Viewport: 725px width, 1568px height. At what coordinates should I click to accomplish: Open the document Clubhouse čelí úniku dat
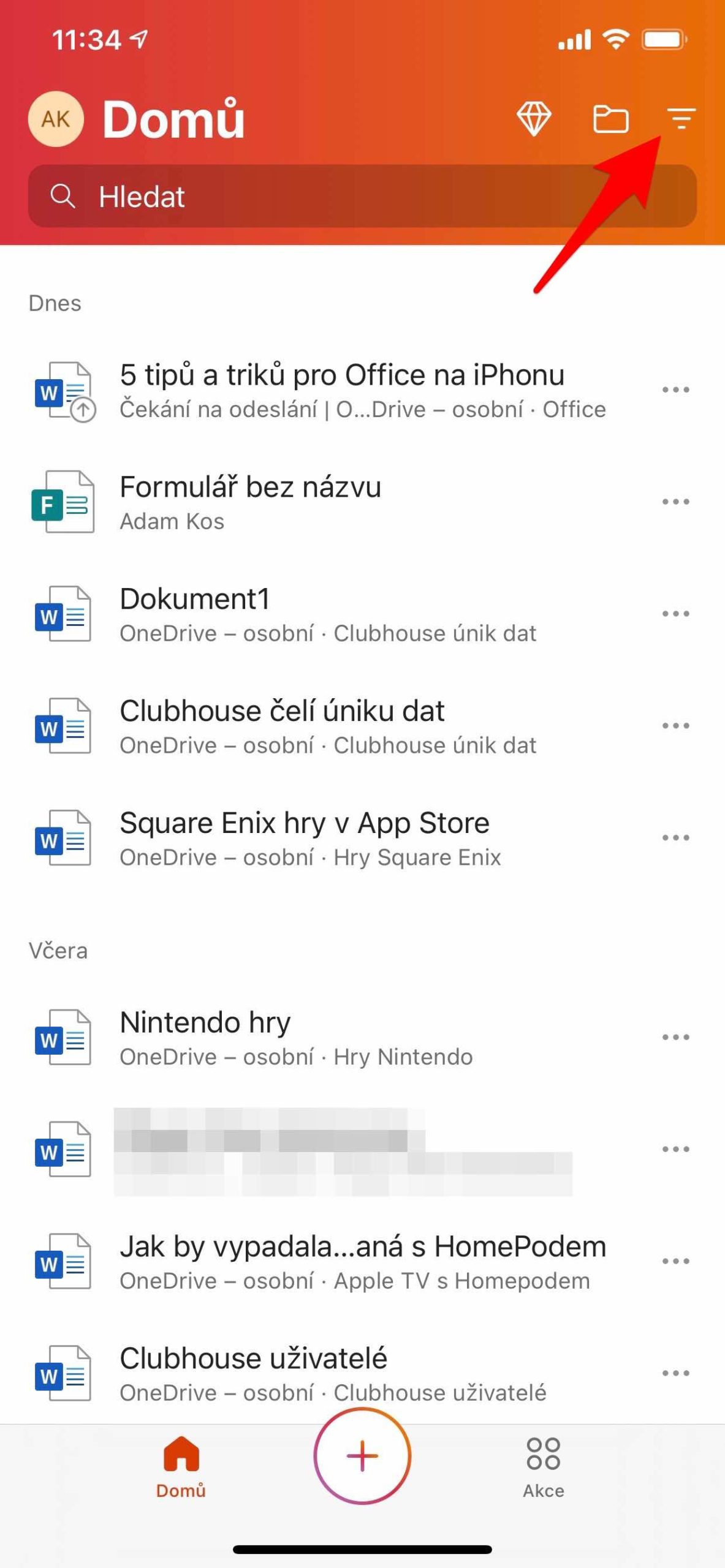click(282, 710)
